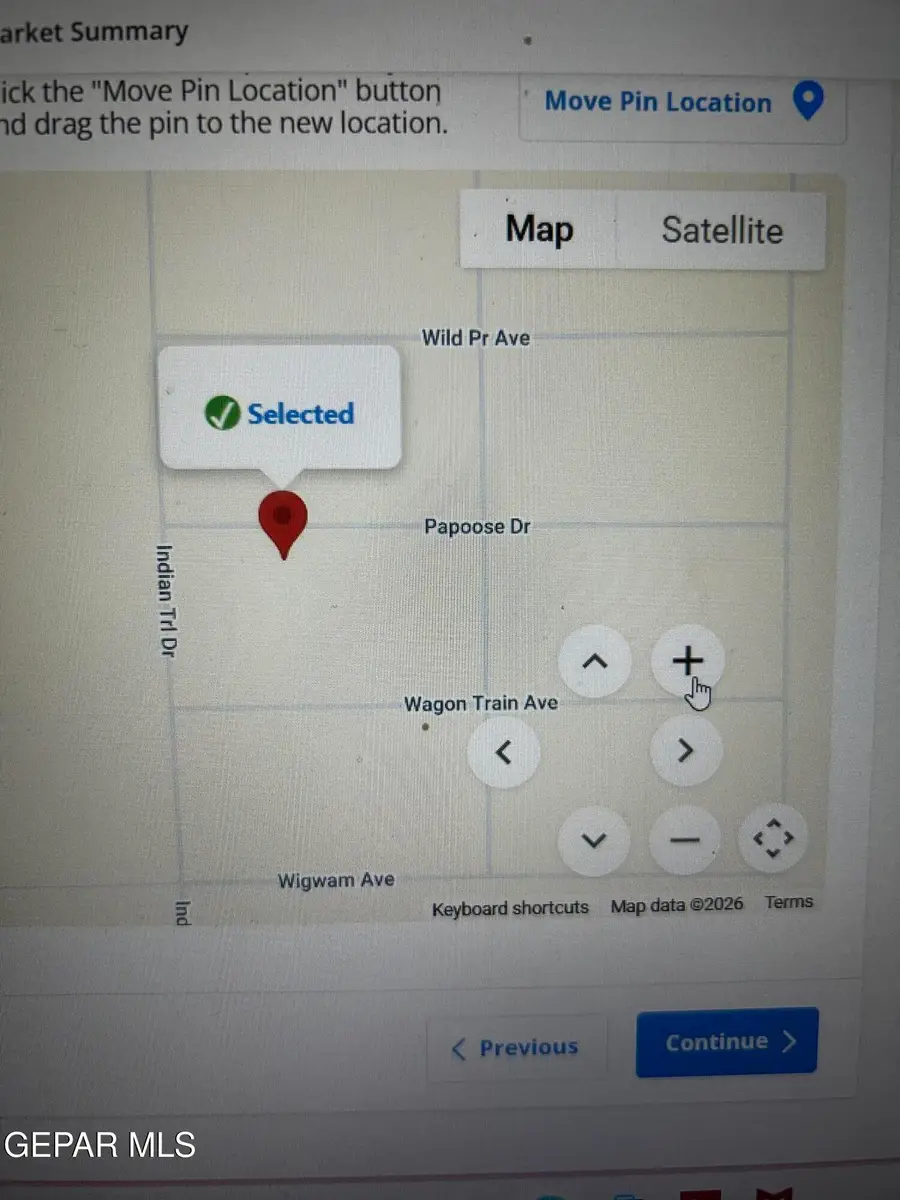Pan the map right using the chevron control
Viewport: 900px width, 1200px height.
tap(686, 751)
